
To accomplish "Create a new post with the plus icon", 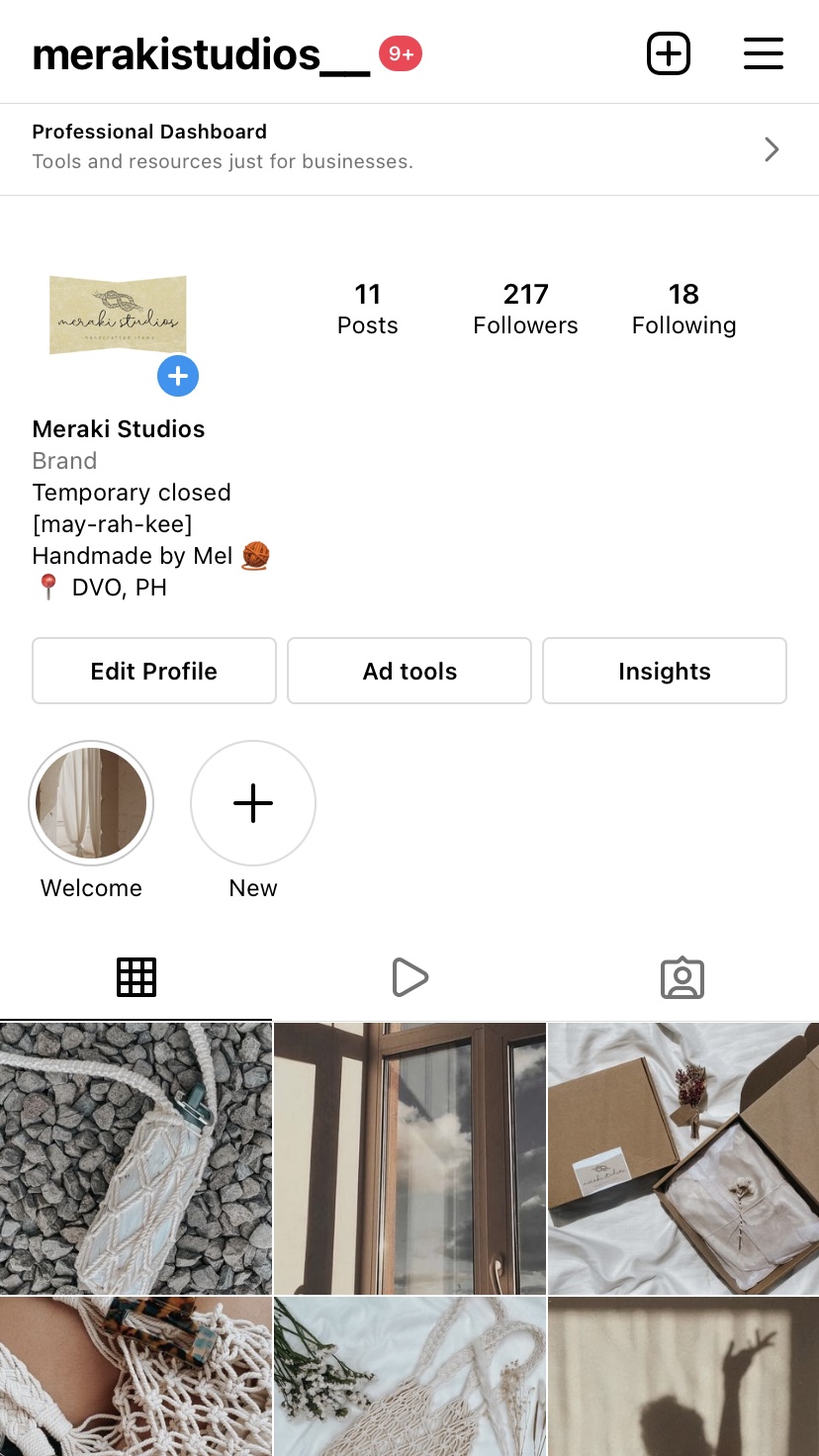I will 669,53.
